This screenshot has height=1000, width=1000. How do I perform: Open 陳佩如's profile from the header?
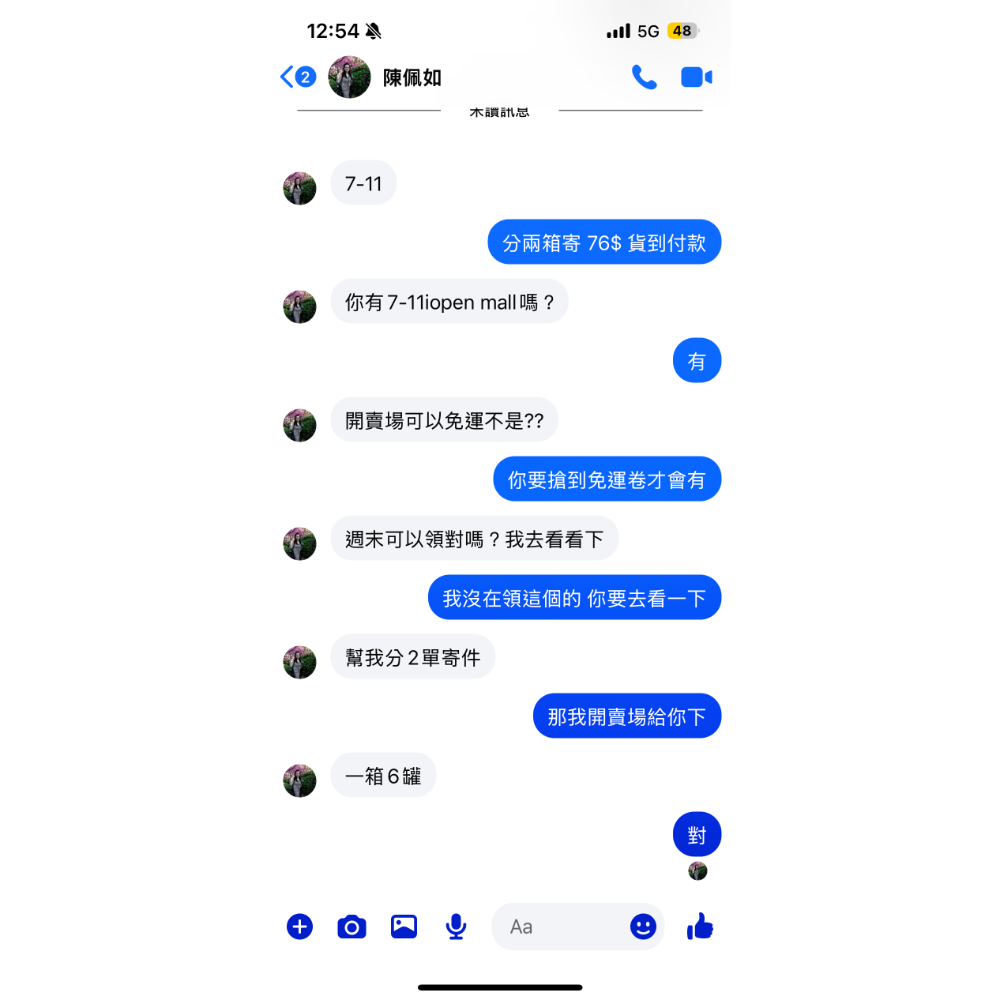385,77
